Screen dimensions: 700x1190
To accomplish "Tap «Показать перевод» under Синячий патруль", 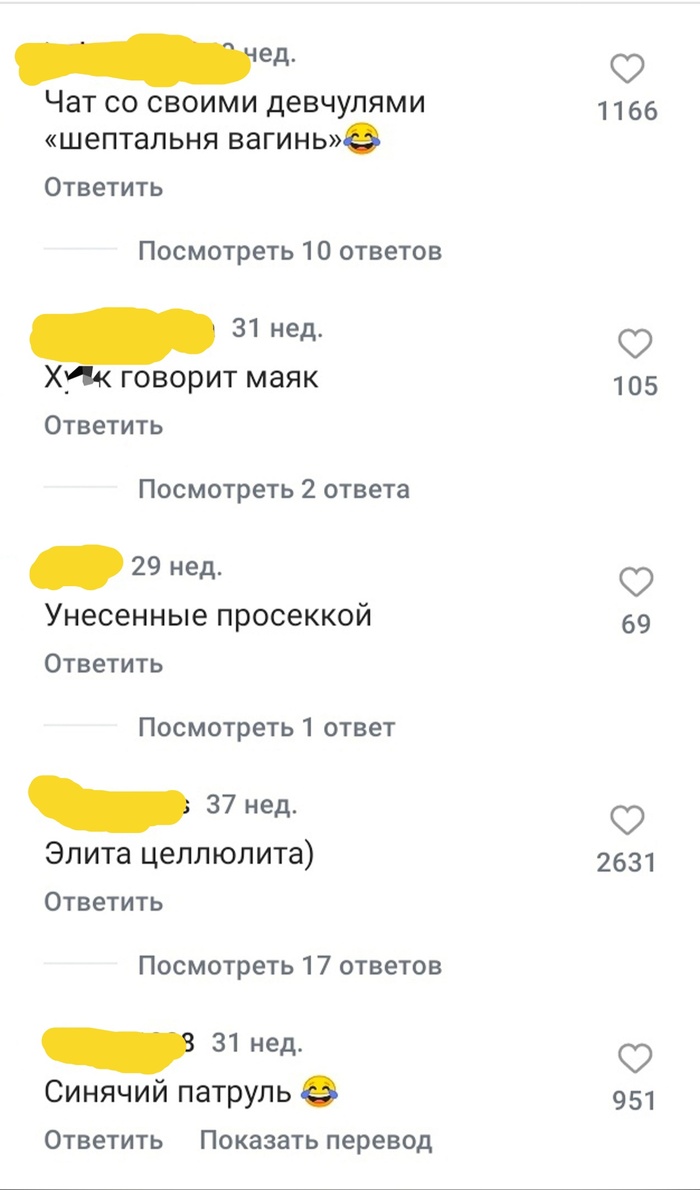I will [316, 1140].
